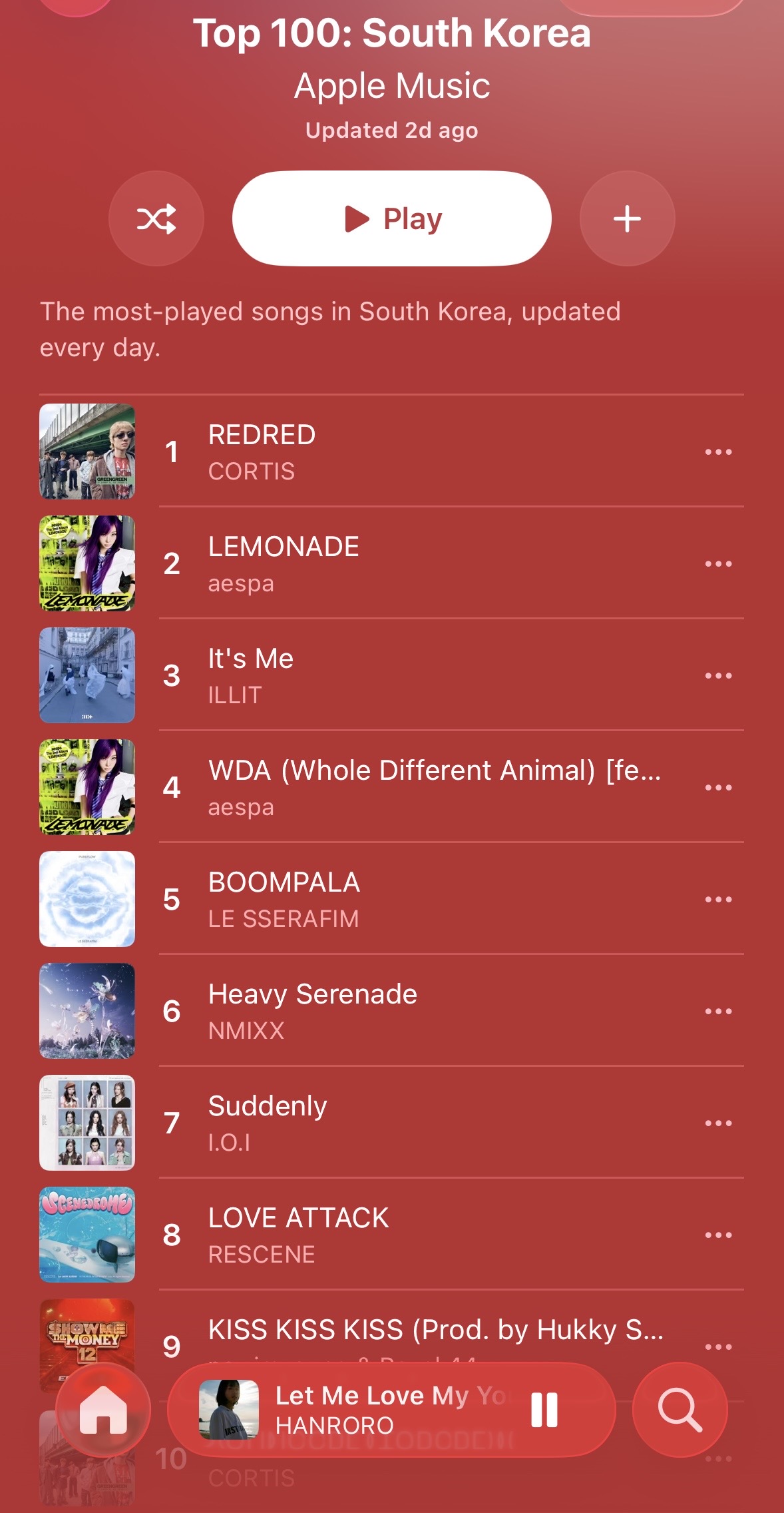Tap the Play button
784x1513 pixels.
(391, 218)
